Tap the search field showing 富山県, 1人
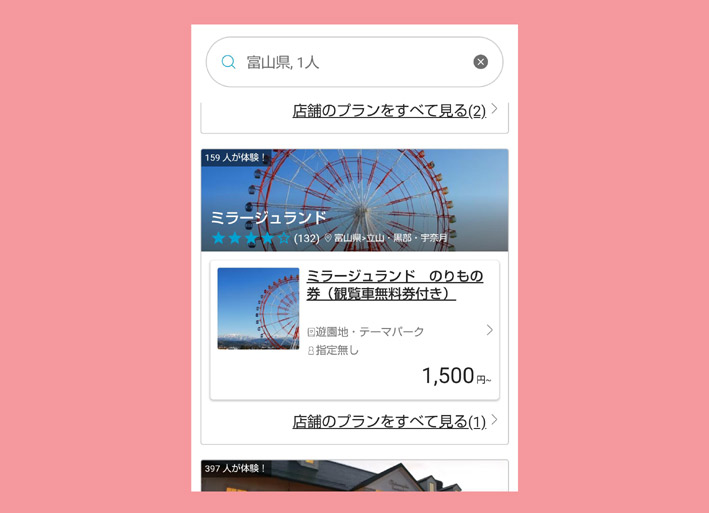 click(x=340, y=62)
